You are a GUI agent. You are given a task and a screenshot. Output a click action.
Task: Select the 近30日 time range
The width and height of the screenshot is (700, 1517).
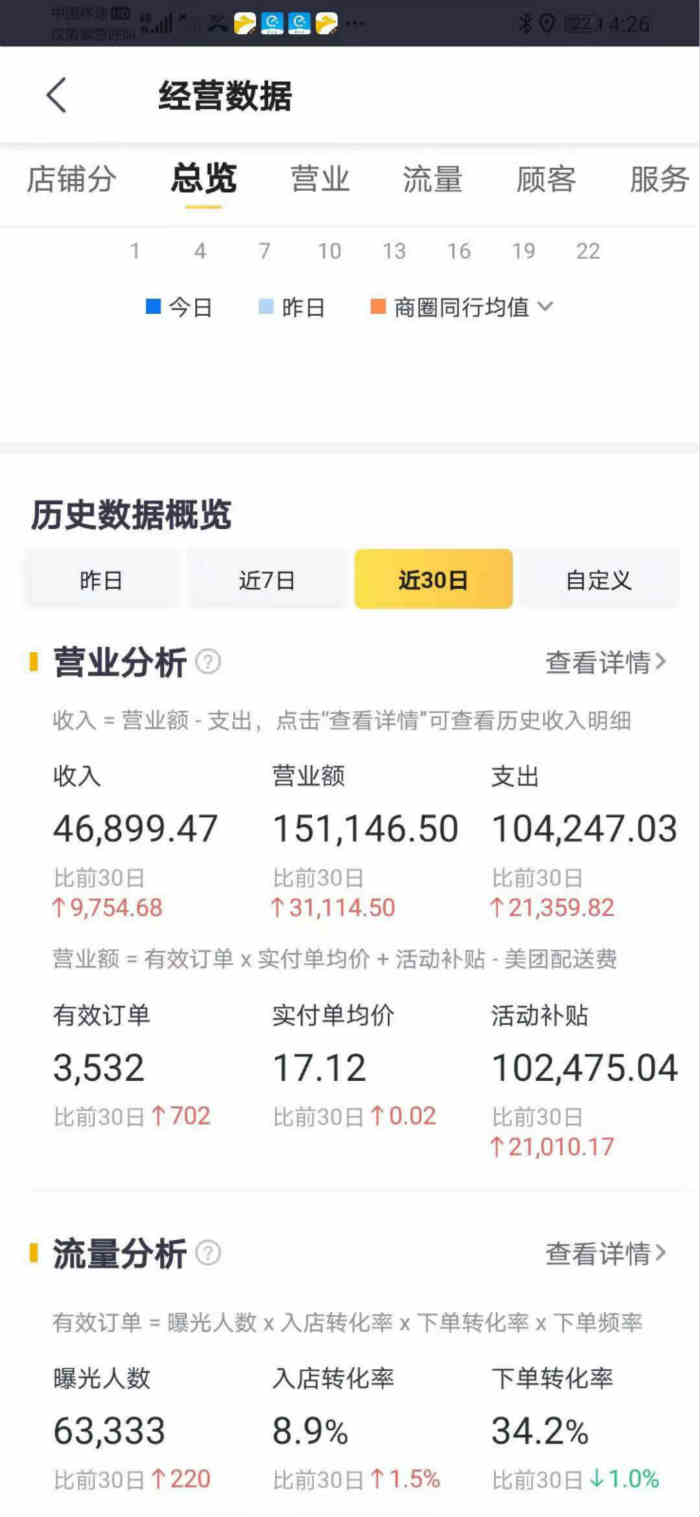433,580
